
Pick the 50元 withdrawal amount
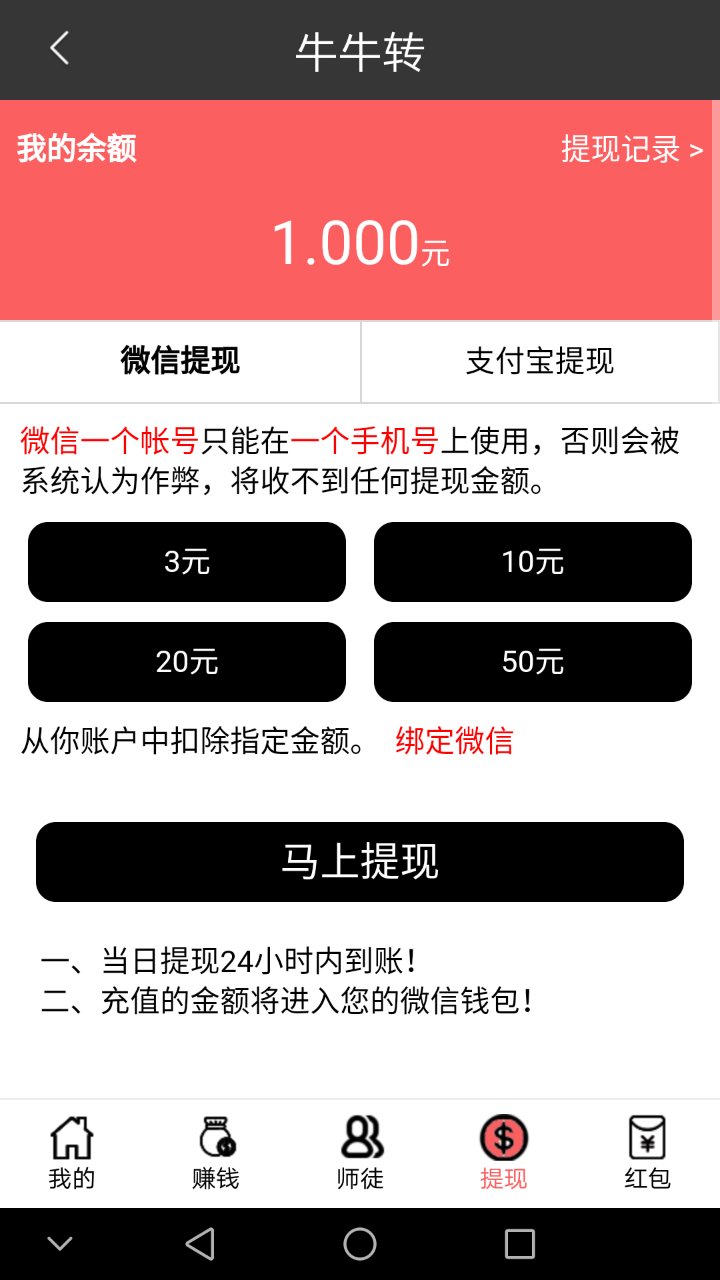tap(532, 661)
